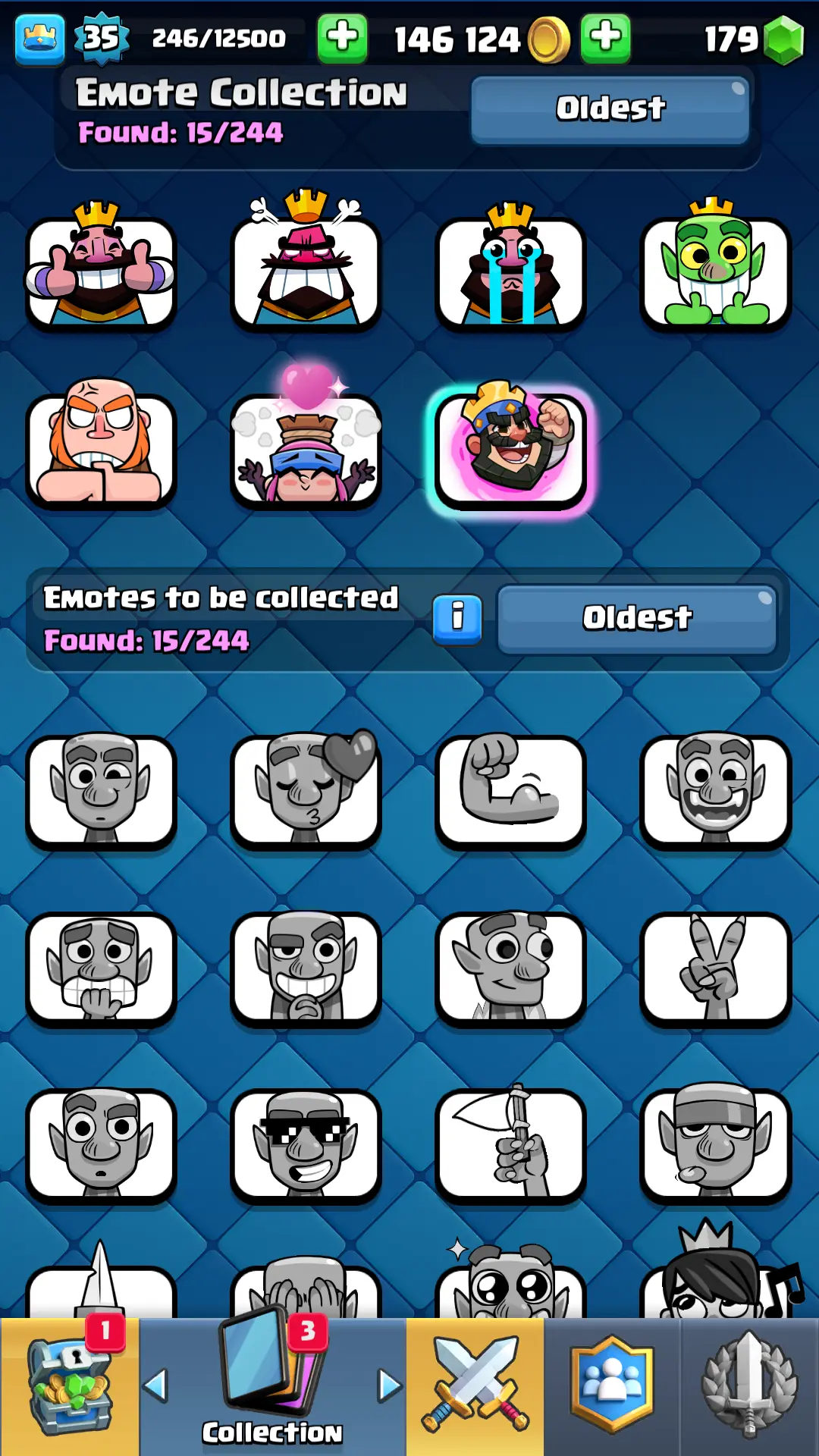The height and width of the screenshot is (1456, 819).
Task: Open the player profile crown icon
Action: [x=39, y=38]
